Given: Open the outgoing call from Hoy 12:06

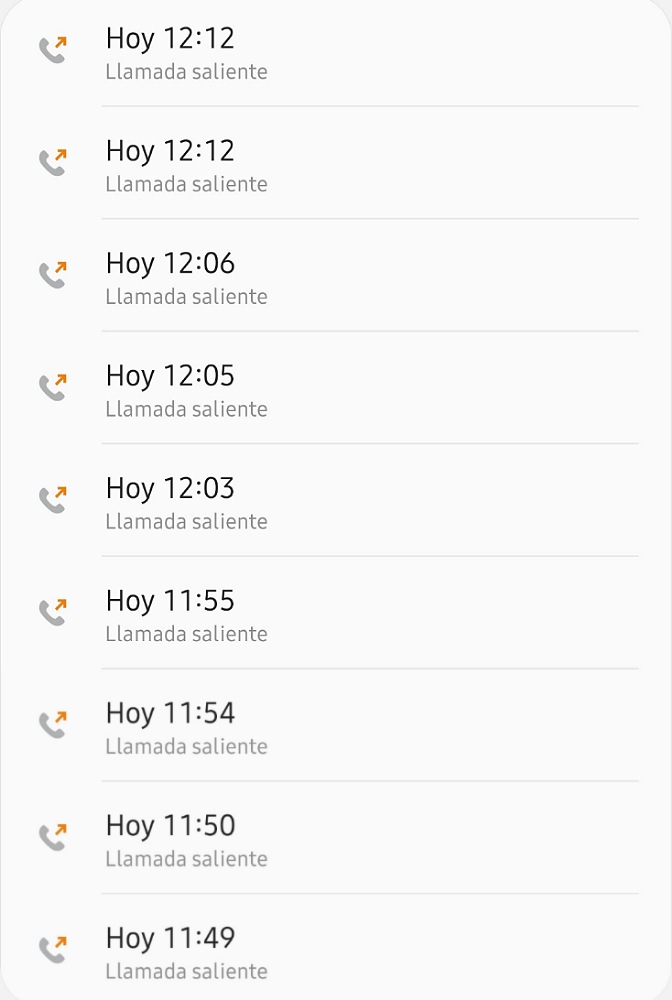Looking at the screenshot, I should point(336,276).
